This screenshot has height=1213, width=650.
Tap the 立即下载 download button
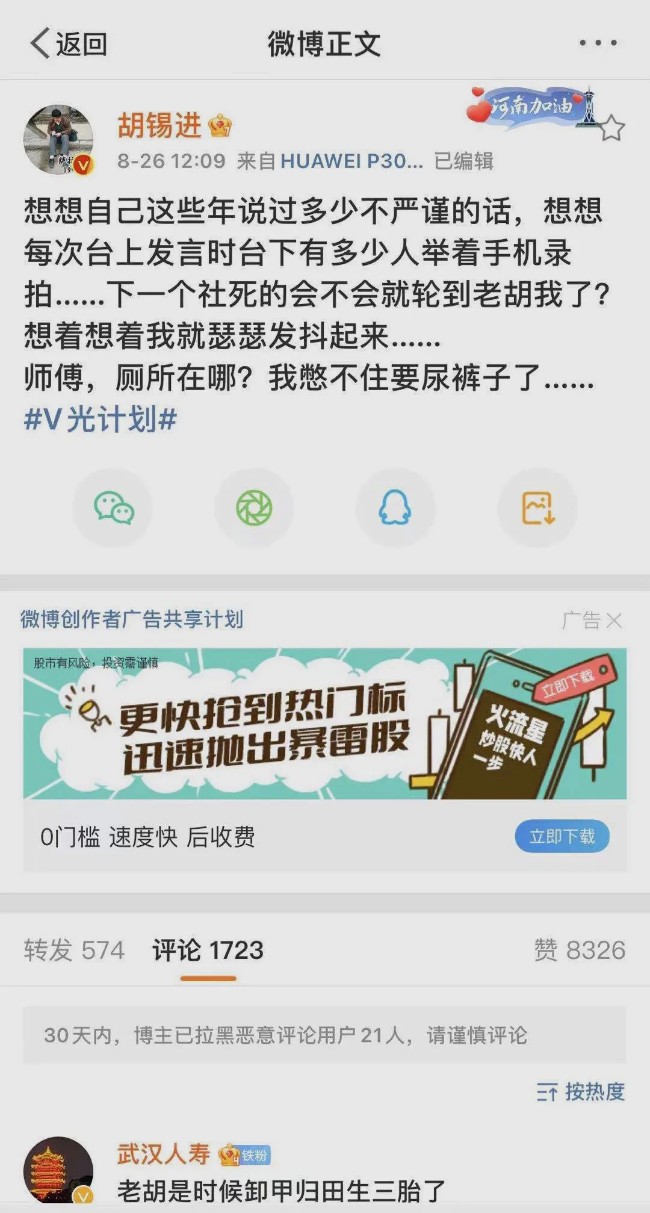[562, 836]
